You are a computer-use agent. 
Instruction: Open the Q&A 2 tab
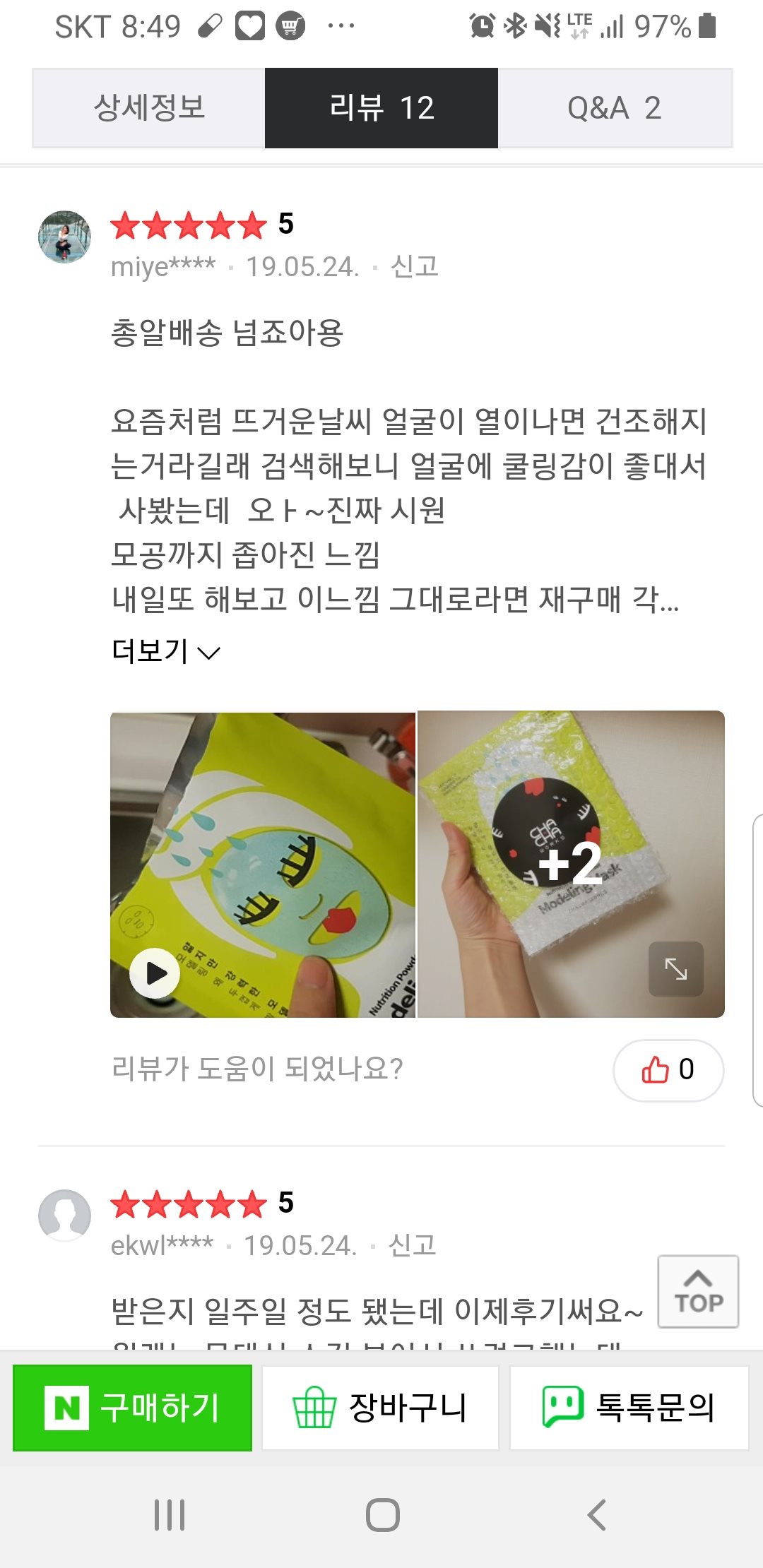615,108
